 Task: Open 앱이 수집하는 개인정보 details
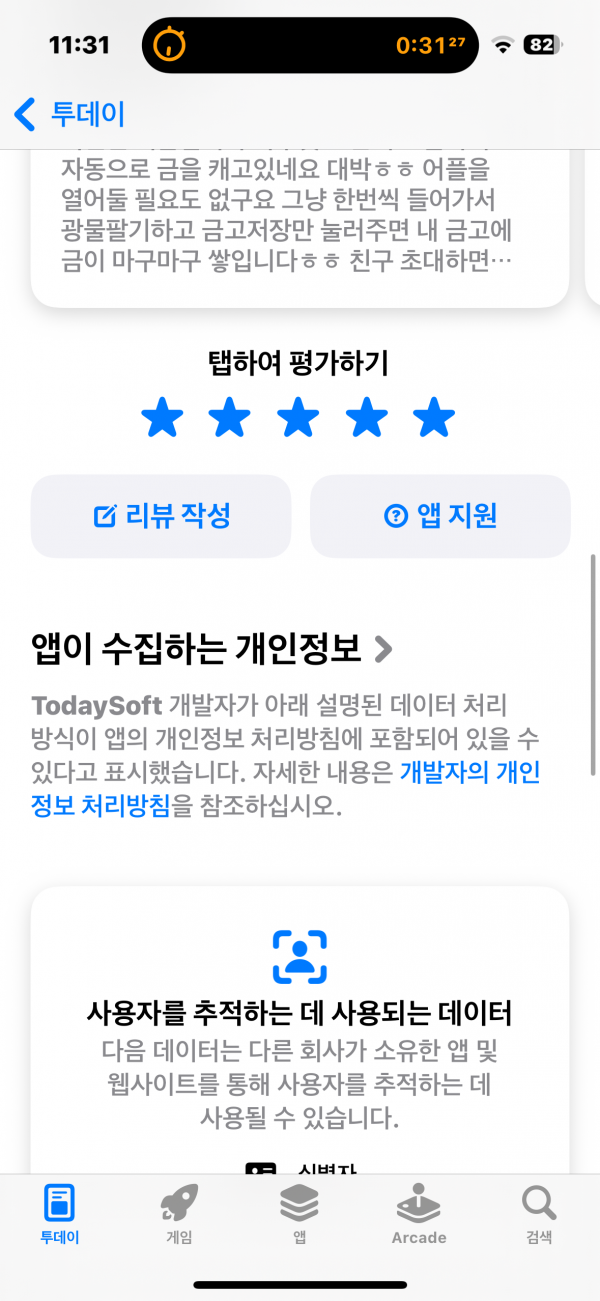(212, 649)
